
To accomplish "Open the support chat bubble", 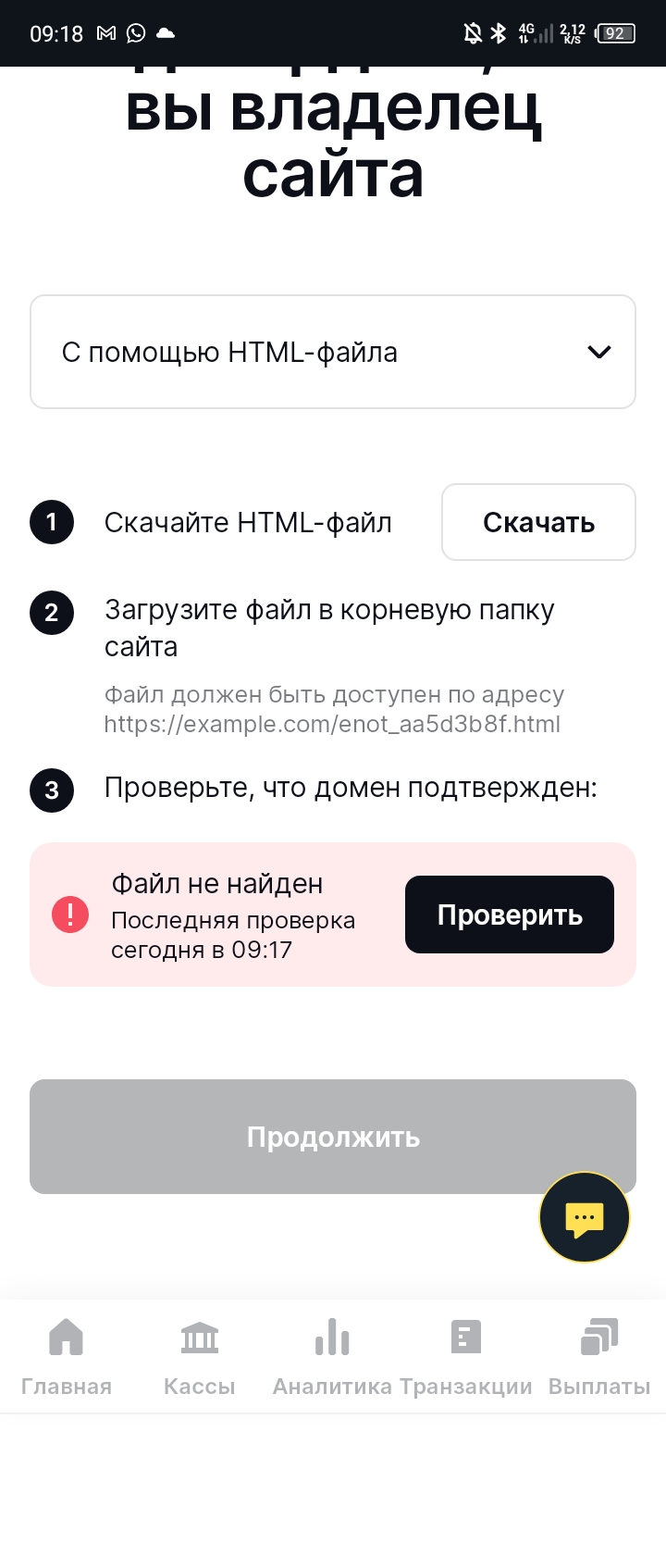I will (x=584, y=1217).
